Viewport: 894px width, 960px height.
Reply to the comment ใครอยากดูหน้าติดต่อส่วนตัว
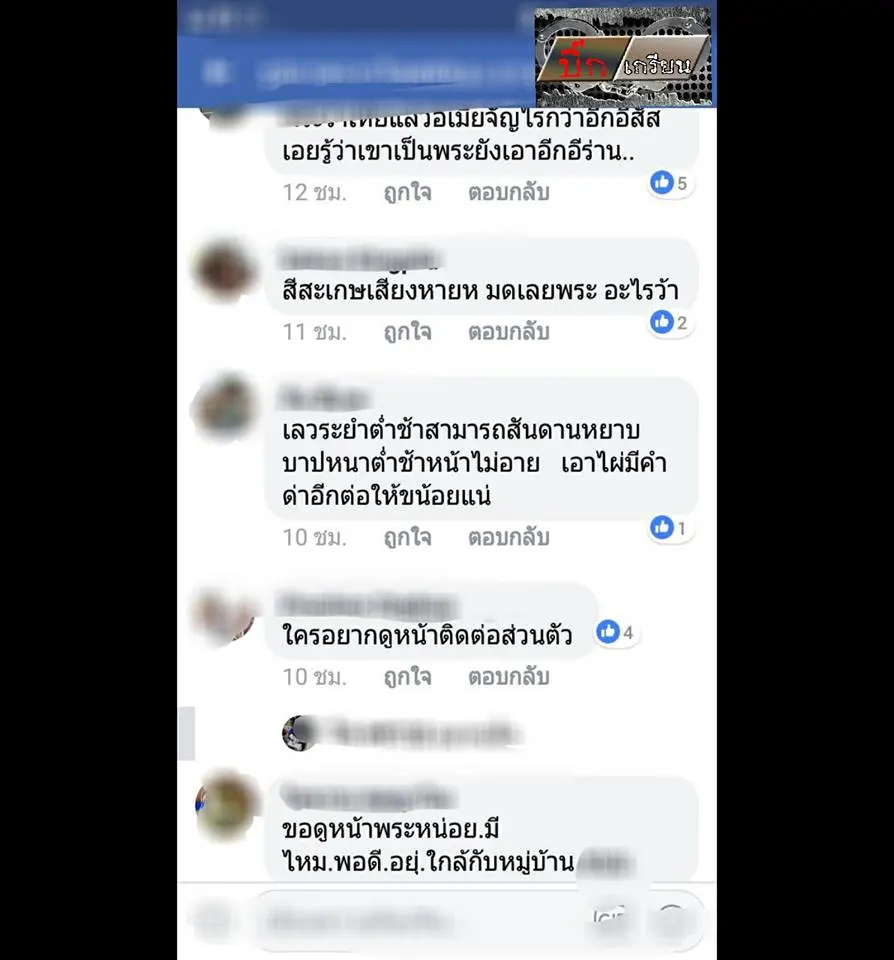point(508,677)
